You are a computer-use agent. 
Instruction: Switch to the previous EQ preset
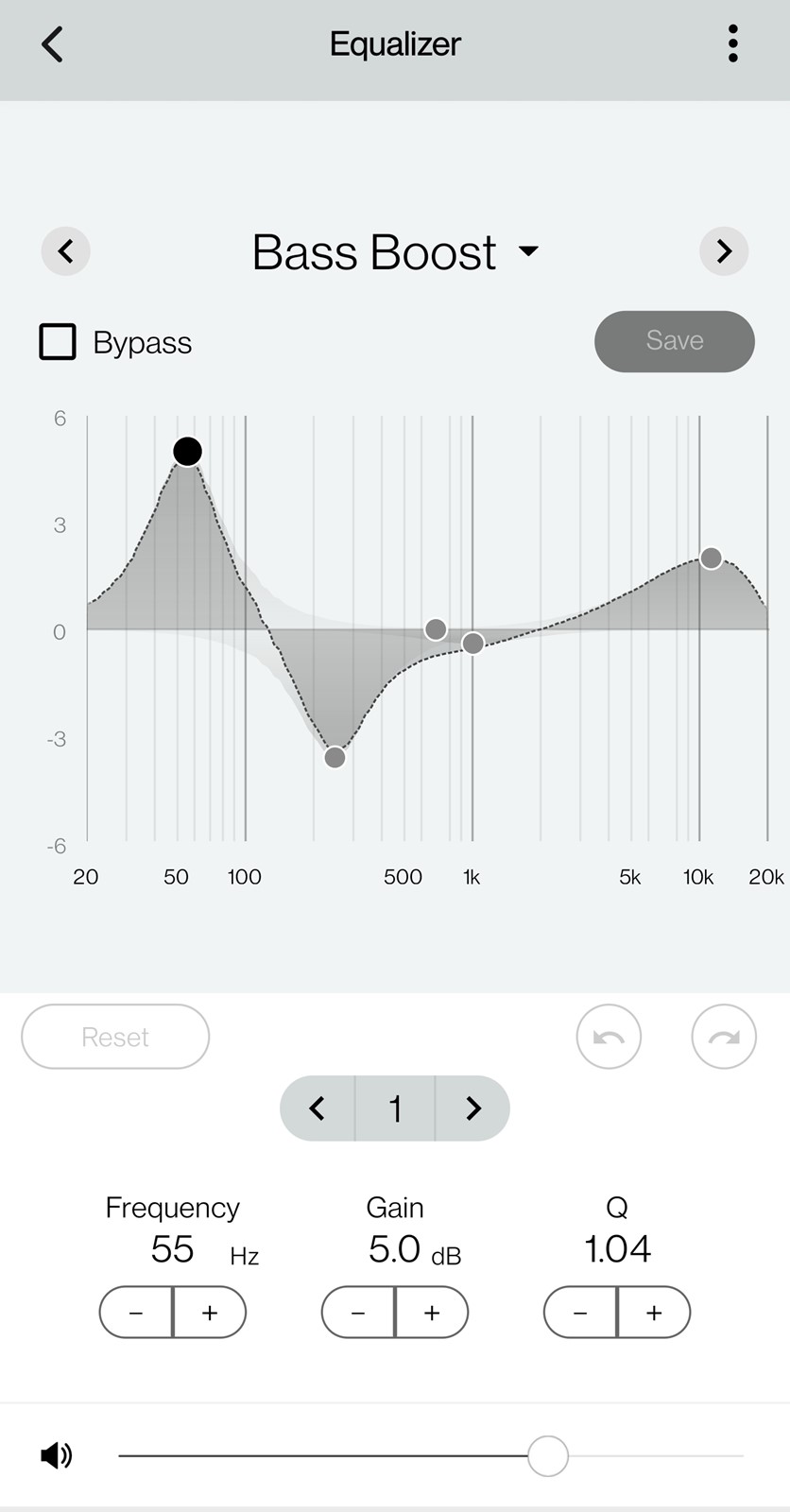(x=66, y=251)
